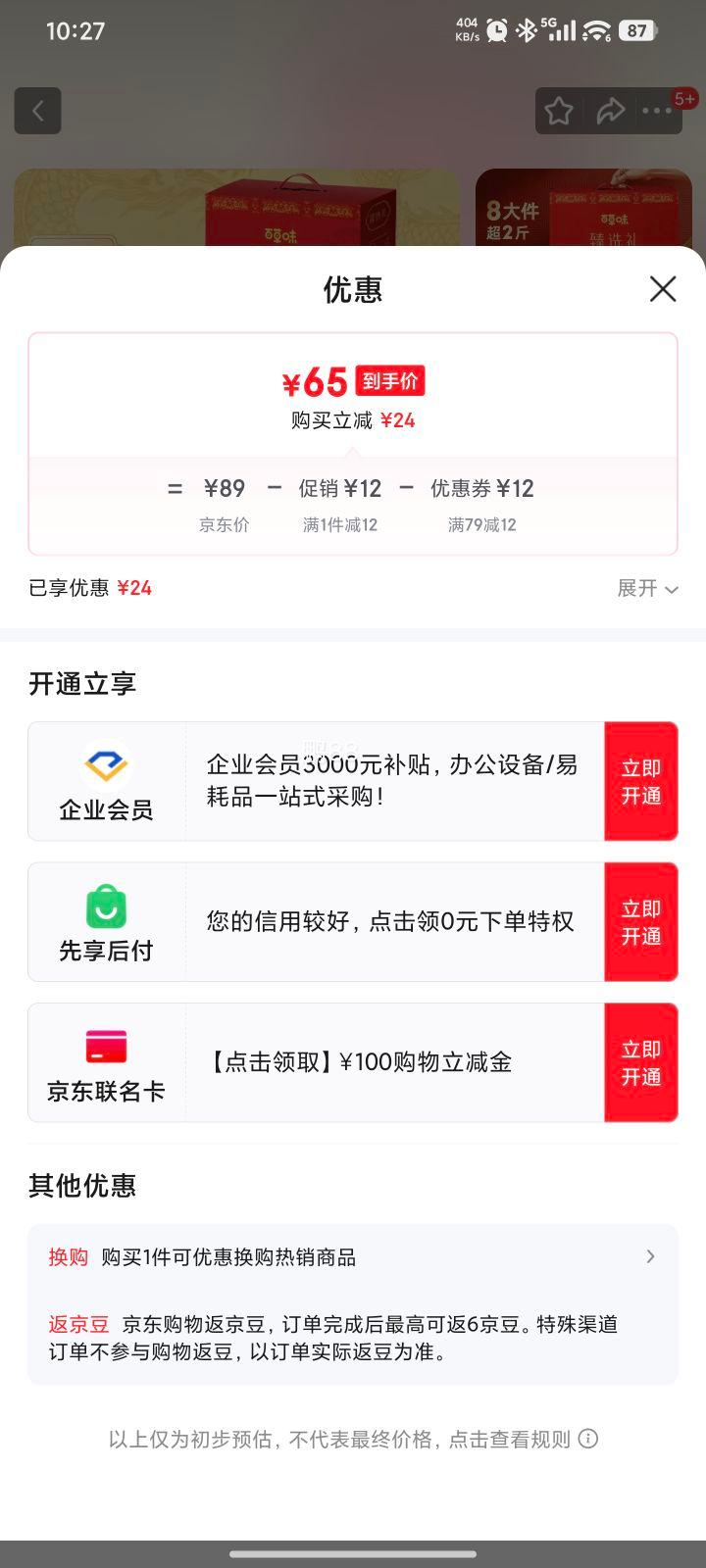706x1568 pixels.
Task: Open the more menu showing 5+ badge
Action: click(x=657, y=111)
